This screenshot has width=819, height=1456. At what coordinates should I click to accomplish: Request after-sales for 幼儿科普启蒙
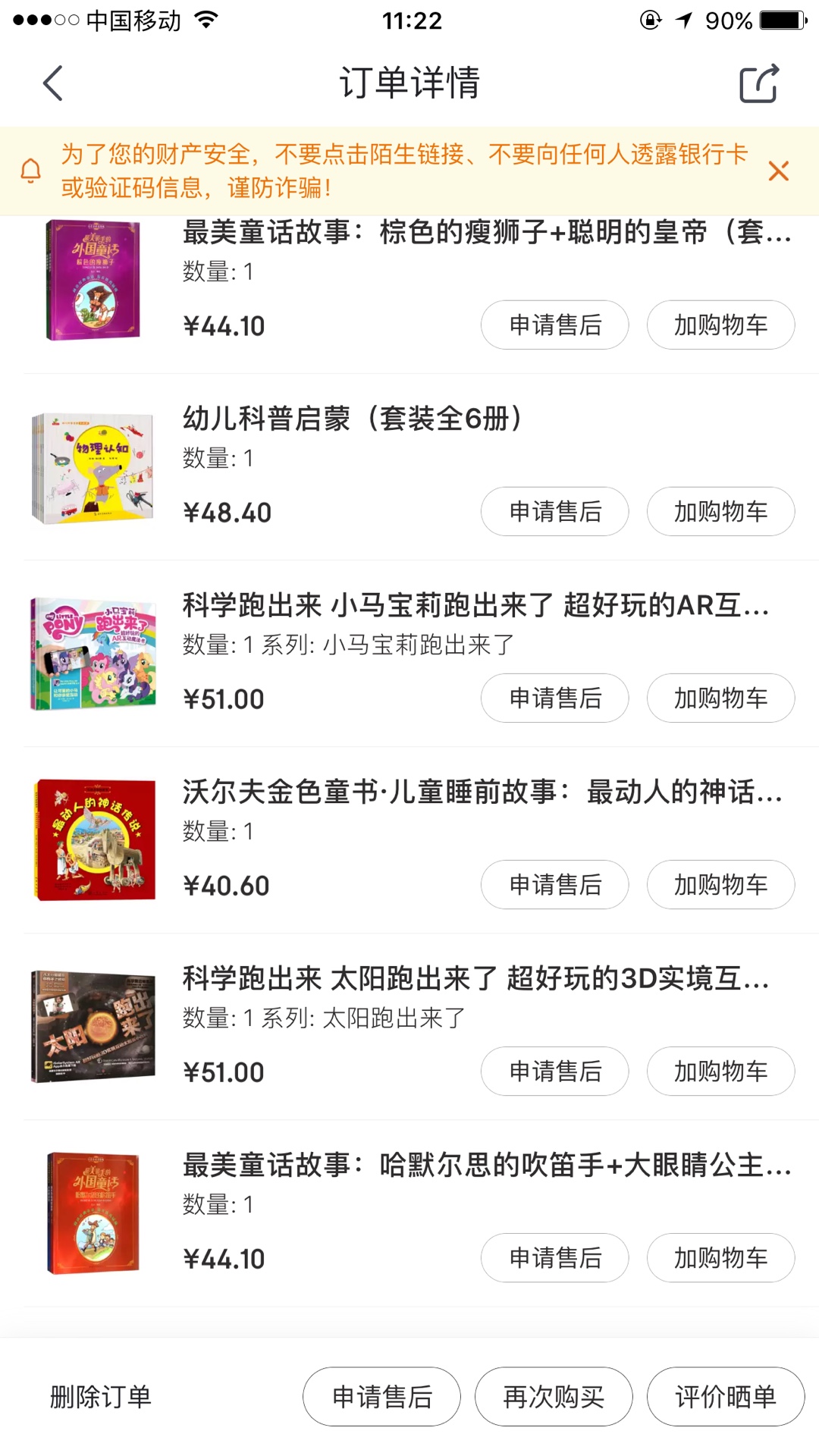click(x=554, y=512)
